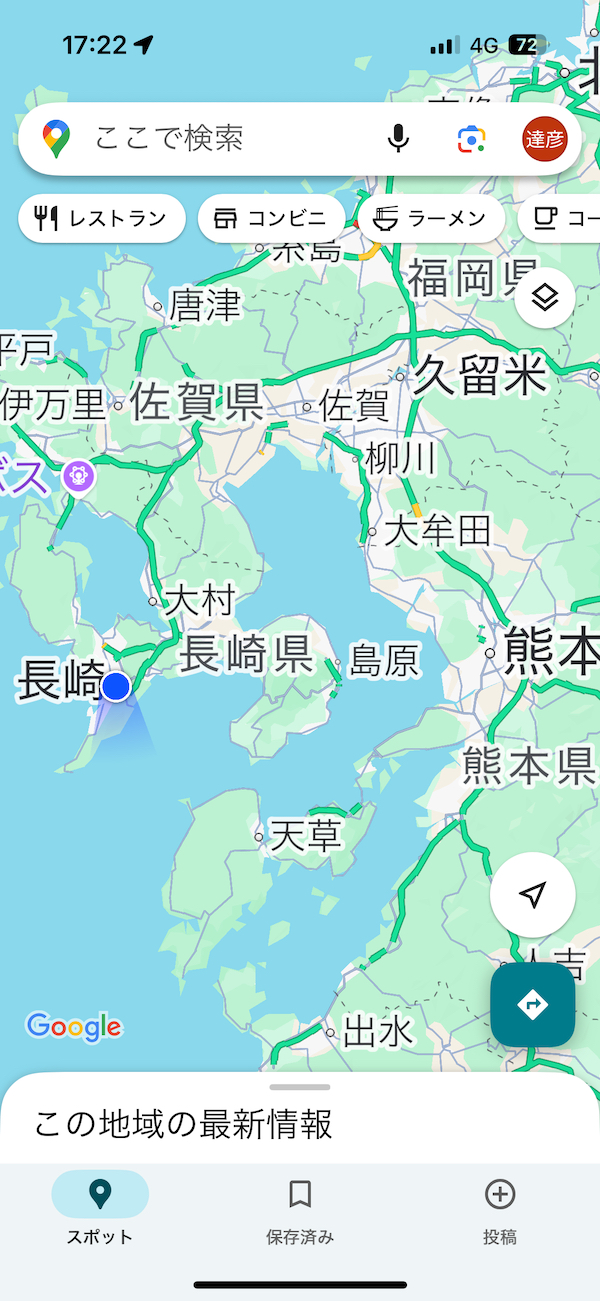Switch to the スポット tab
This screenshot has height=1301, width=600.
[100, 1210]
